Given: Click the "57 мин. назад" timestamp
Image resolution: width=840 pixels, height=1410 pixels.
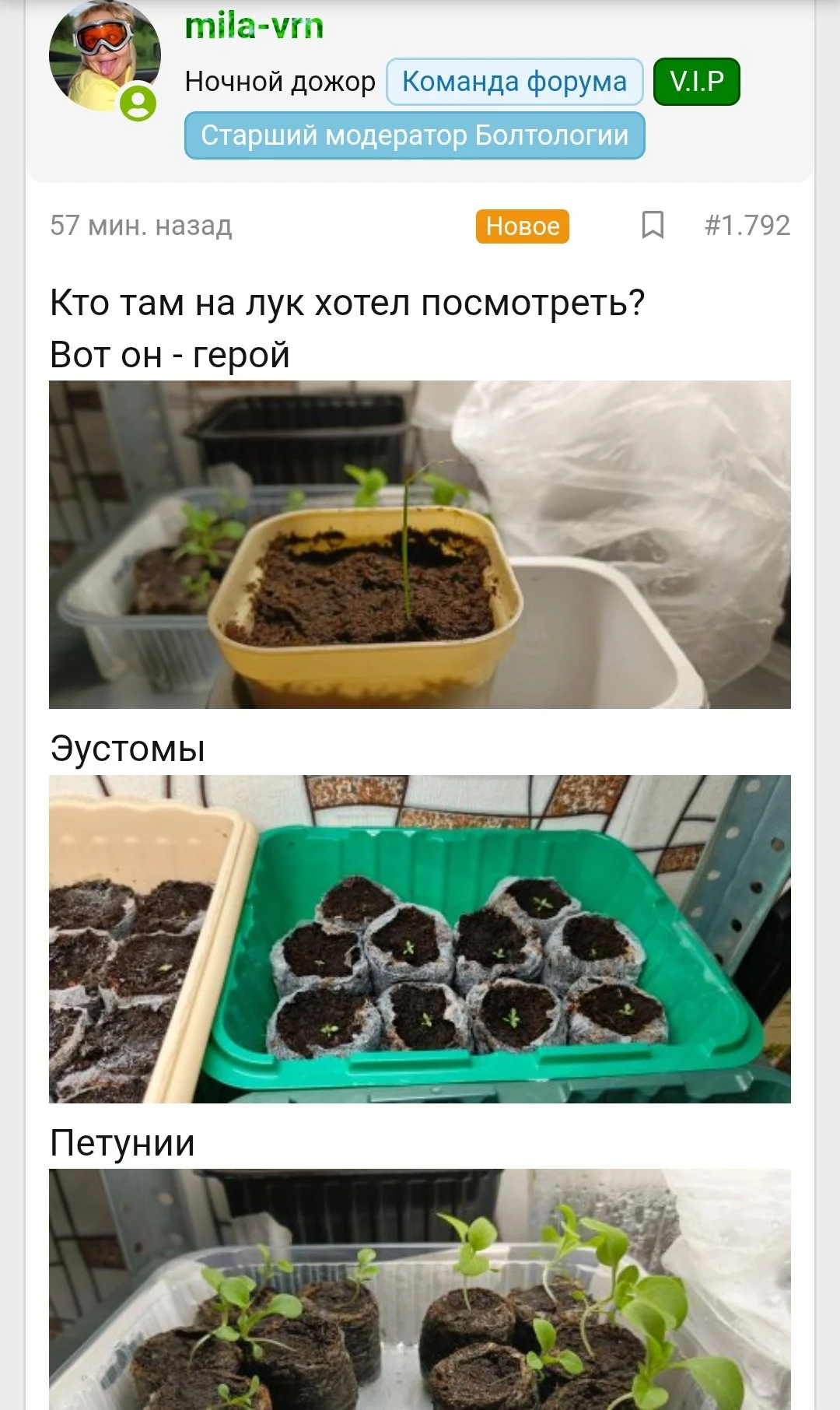Looking at the screenshot, I should [140, 226].
